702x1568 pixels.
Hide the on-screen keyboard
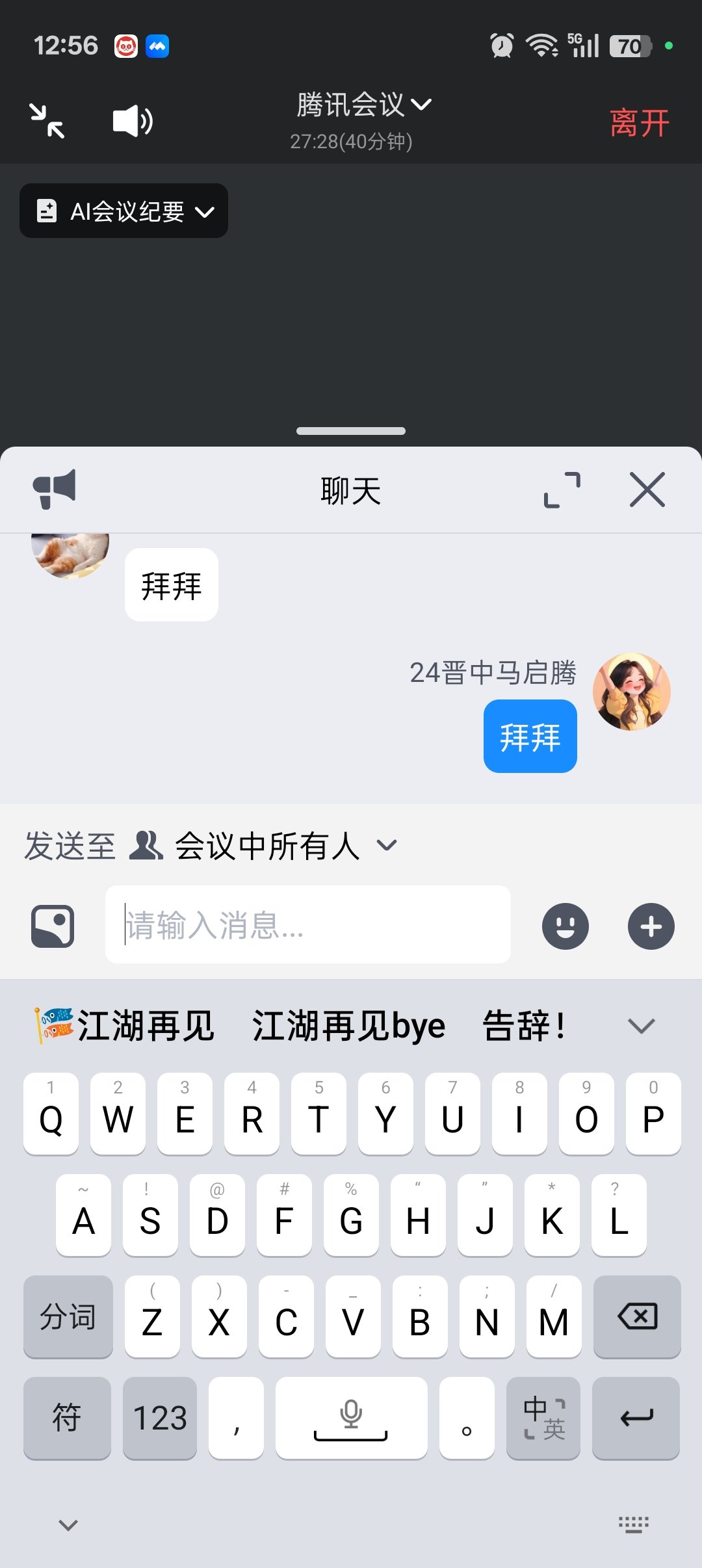tap(68, 1524)
